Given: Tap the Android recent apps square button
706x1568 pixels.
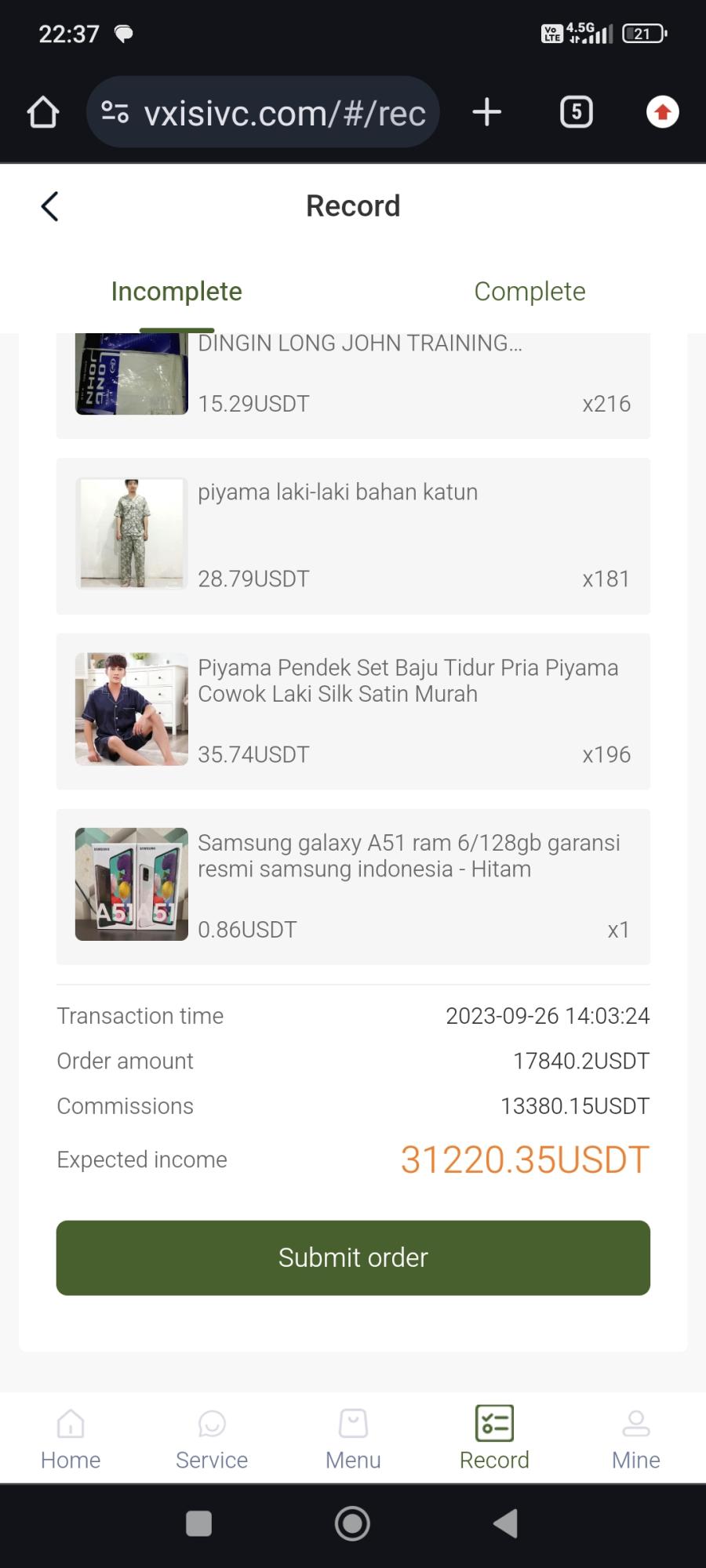Looking at the screenshot, I should coord(198,1523).
